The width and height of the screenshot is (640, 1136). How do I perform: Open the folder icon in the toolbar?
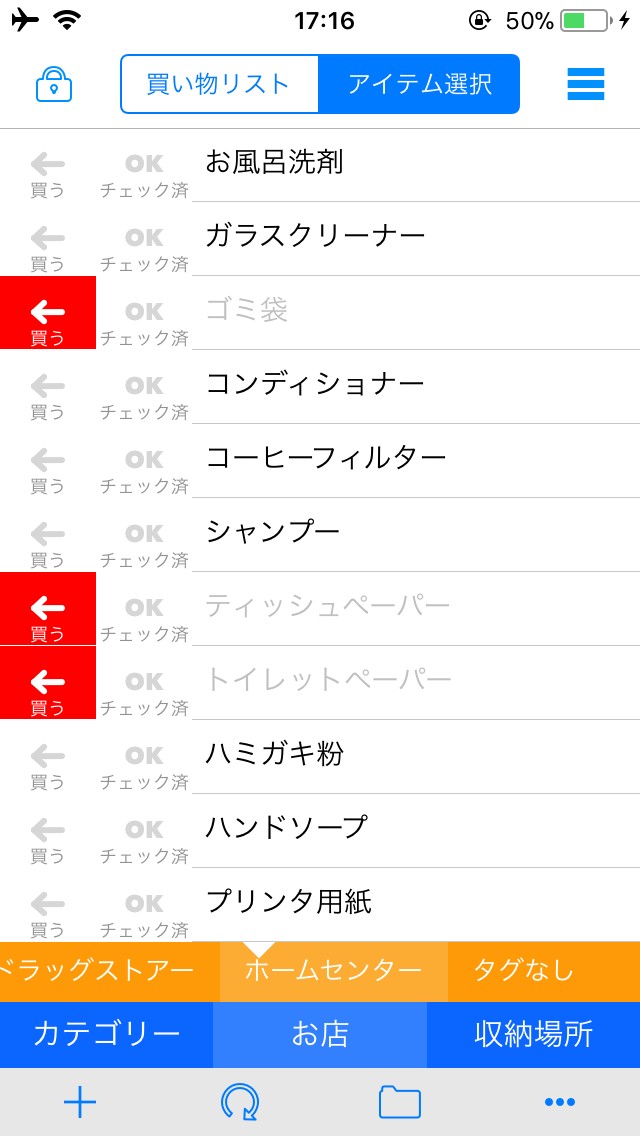399,1102
